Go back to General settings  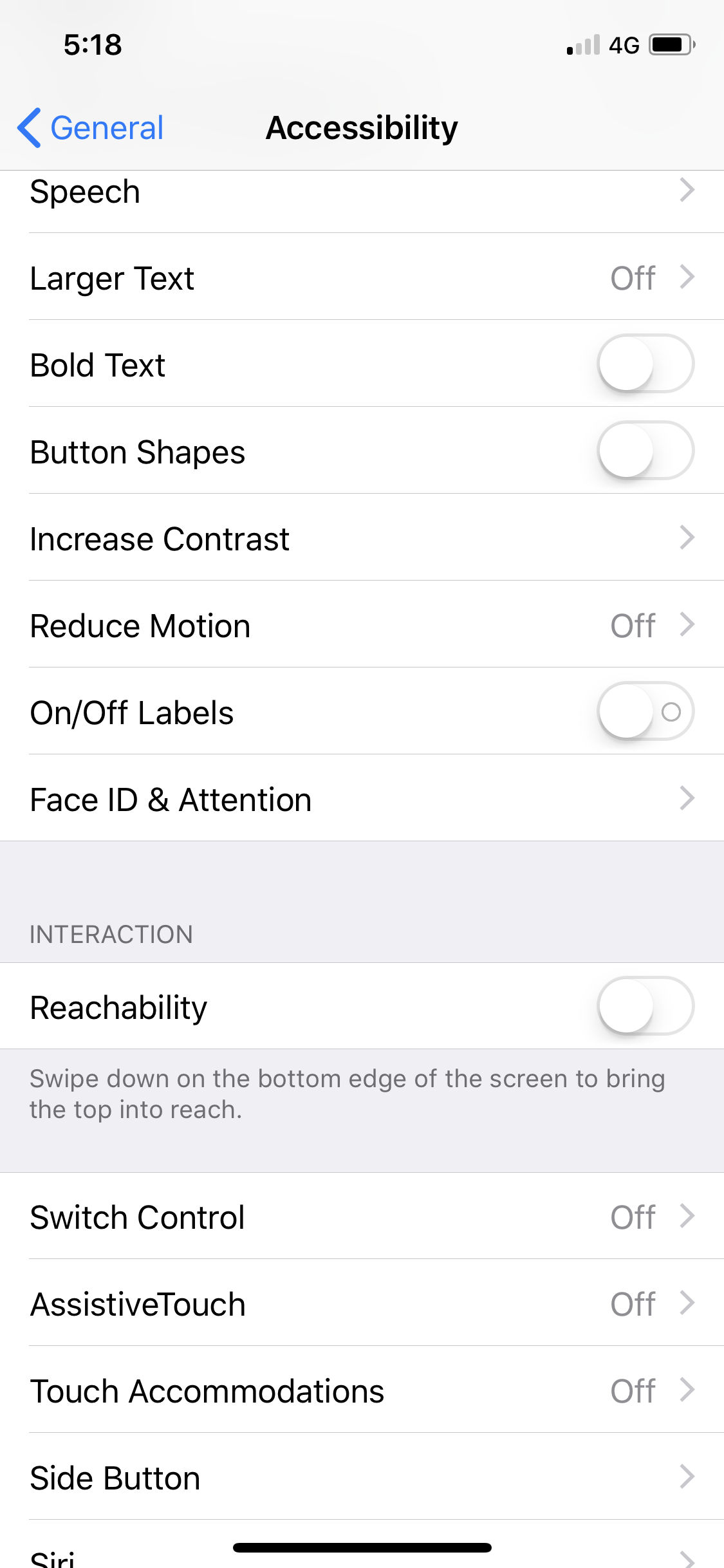(x=91, y=127)
